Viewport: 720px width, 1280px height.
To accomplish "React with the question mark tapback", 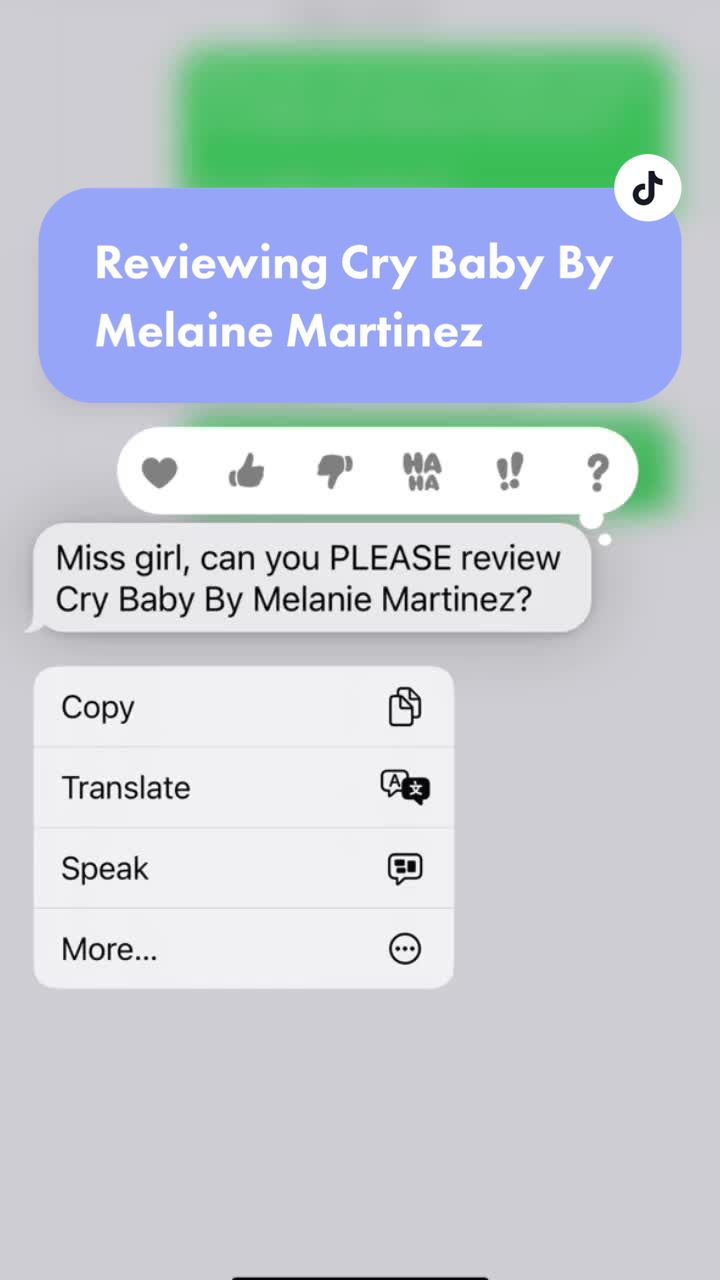I will pos(596,472).
